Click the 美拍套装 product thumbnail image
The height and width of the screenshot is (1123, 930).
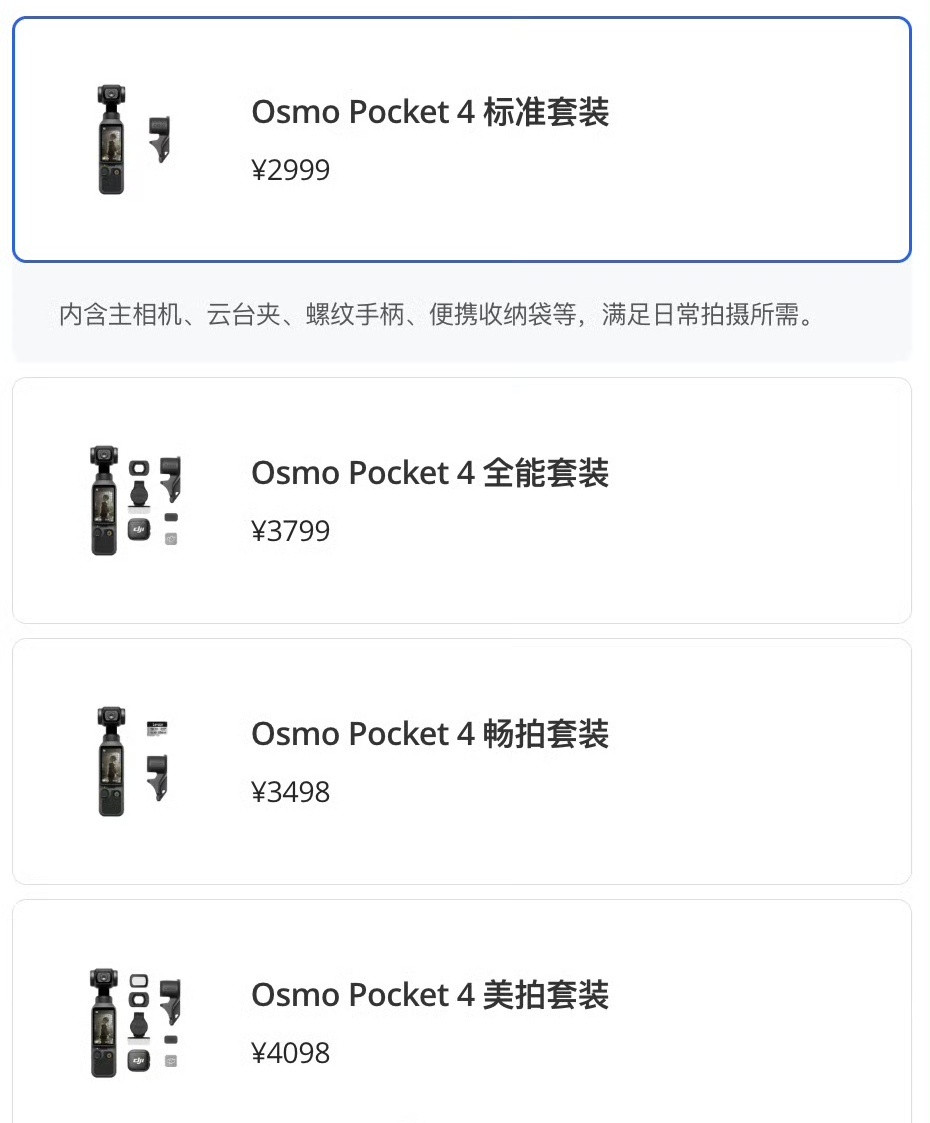[130, 1022]
